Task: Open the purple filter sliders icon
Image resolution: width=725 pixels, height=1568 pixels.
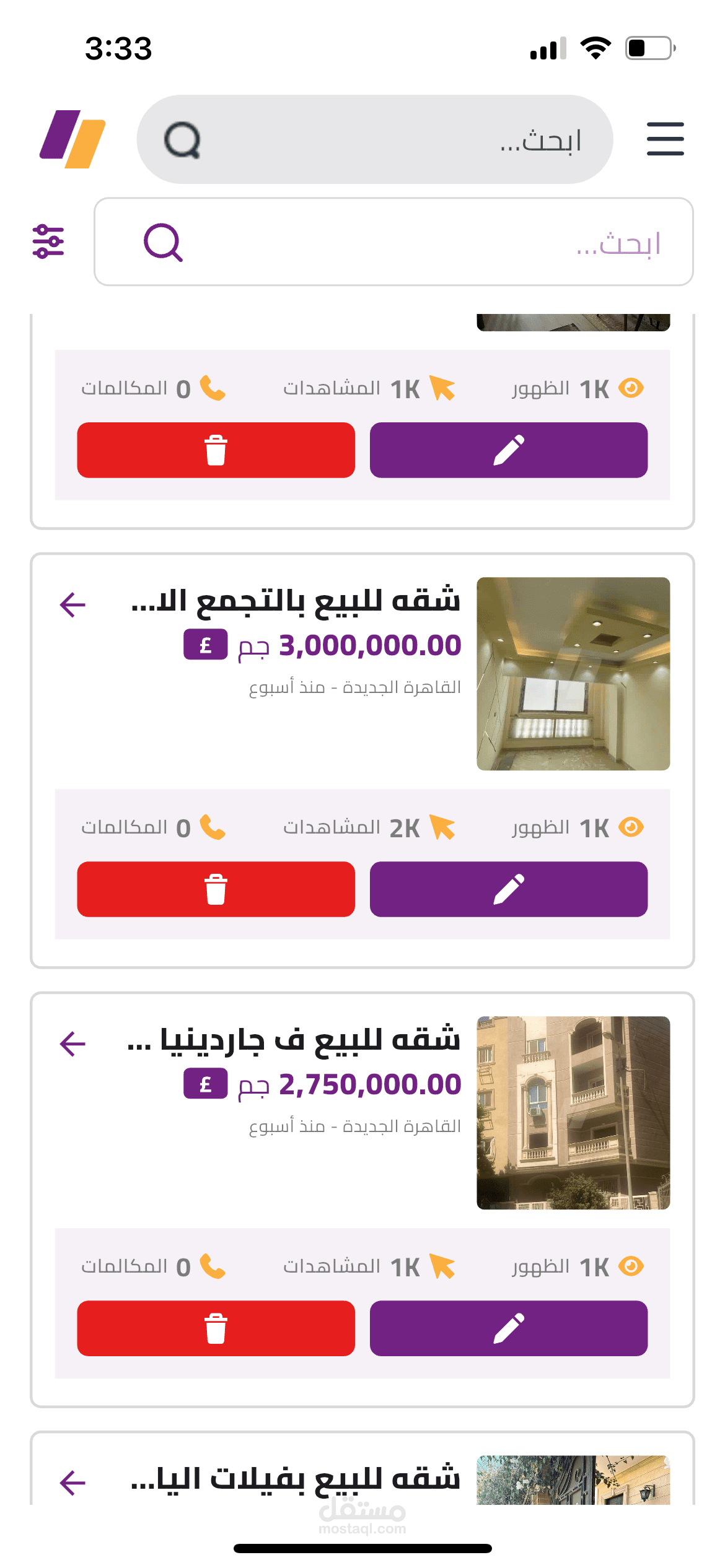Action: [x=48, y=241]
